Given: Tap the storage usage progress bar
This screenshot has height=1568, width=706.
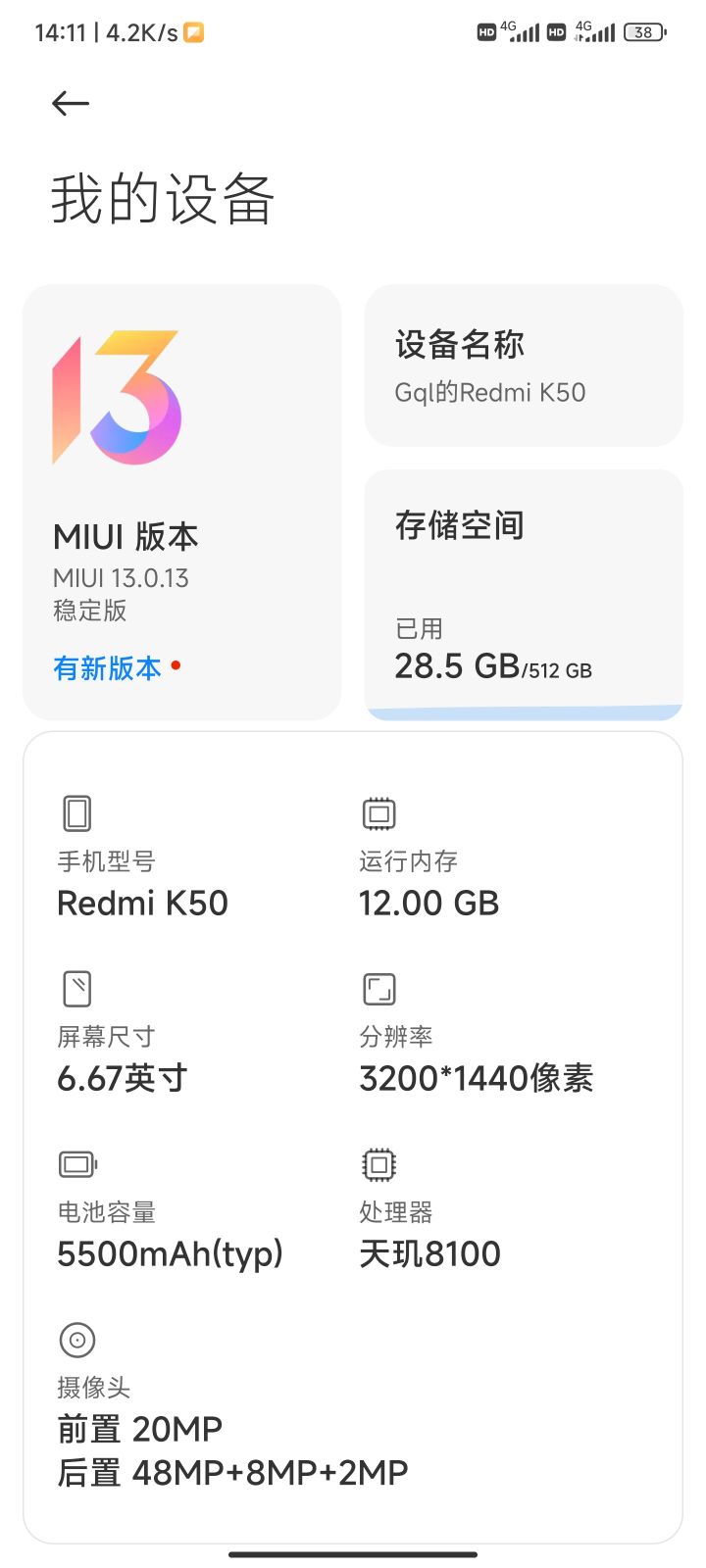Looking at the screenshot, I should (523, 709).
